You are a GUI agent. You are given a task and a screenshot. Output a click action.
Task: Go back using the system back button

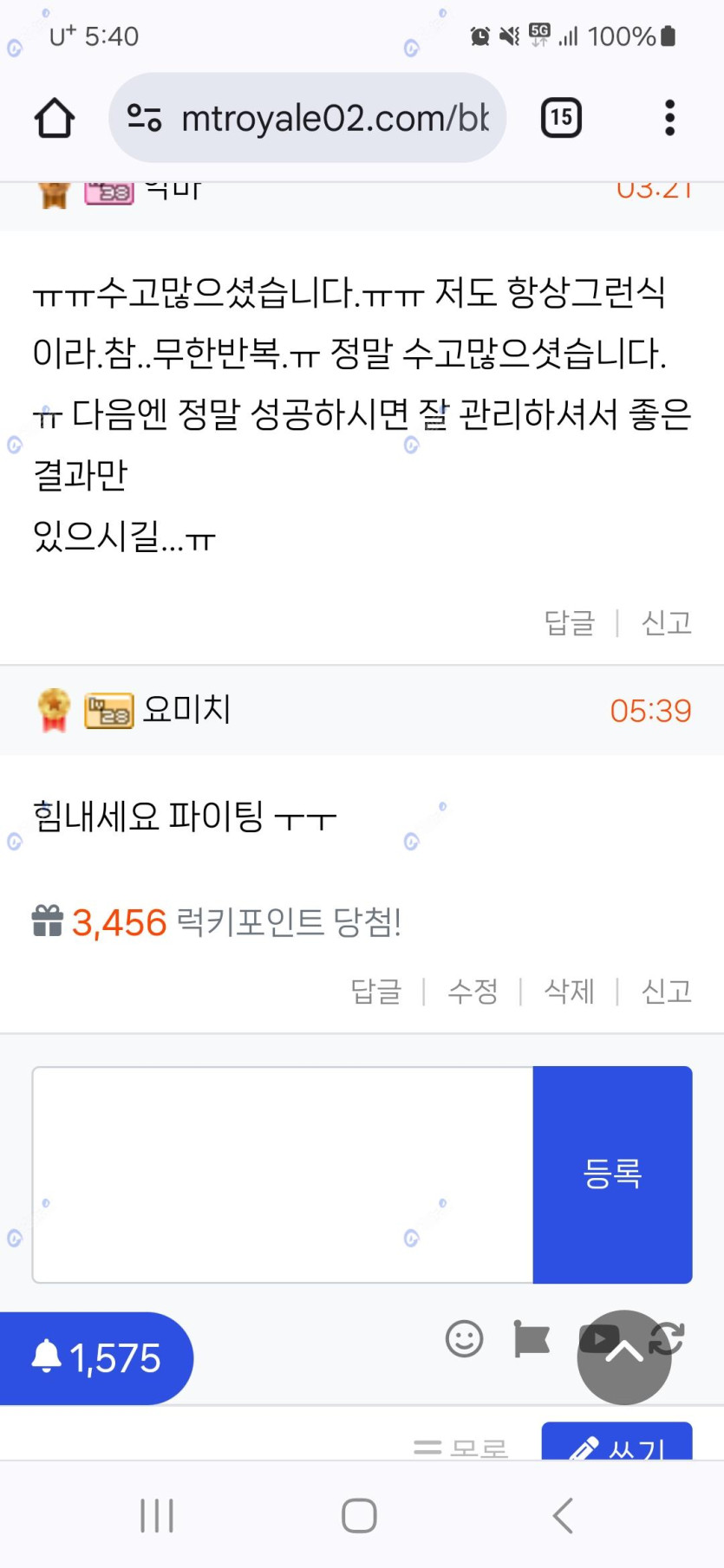tap(563, 1516)
